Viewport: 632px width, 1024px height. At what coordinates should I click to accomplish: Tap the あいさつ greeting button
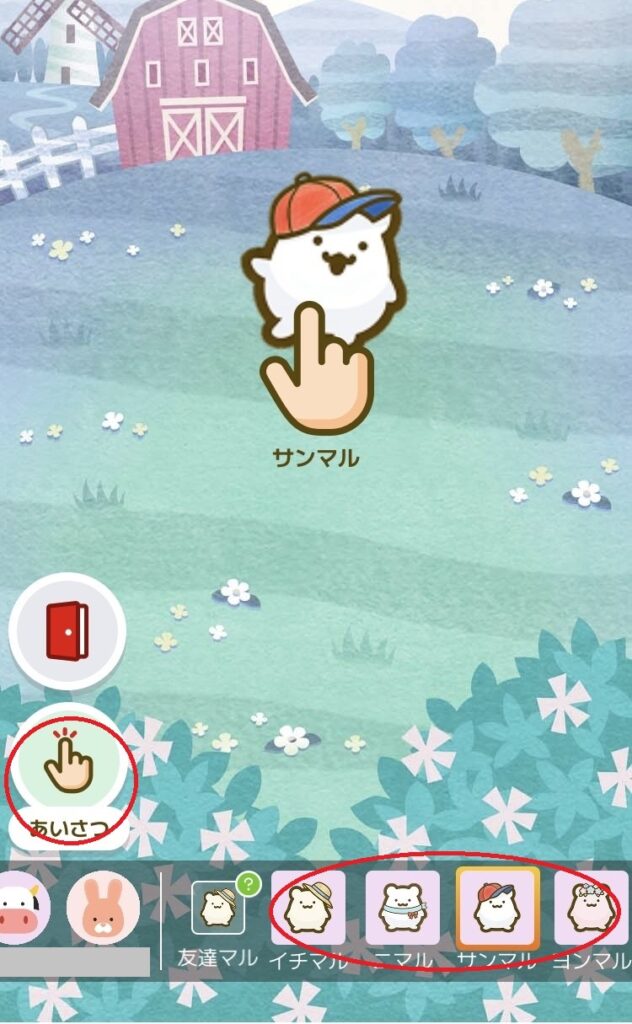coord(69,767)
